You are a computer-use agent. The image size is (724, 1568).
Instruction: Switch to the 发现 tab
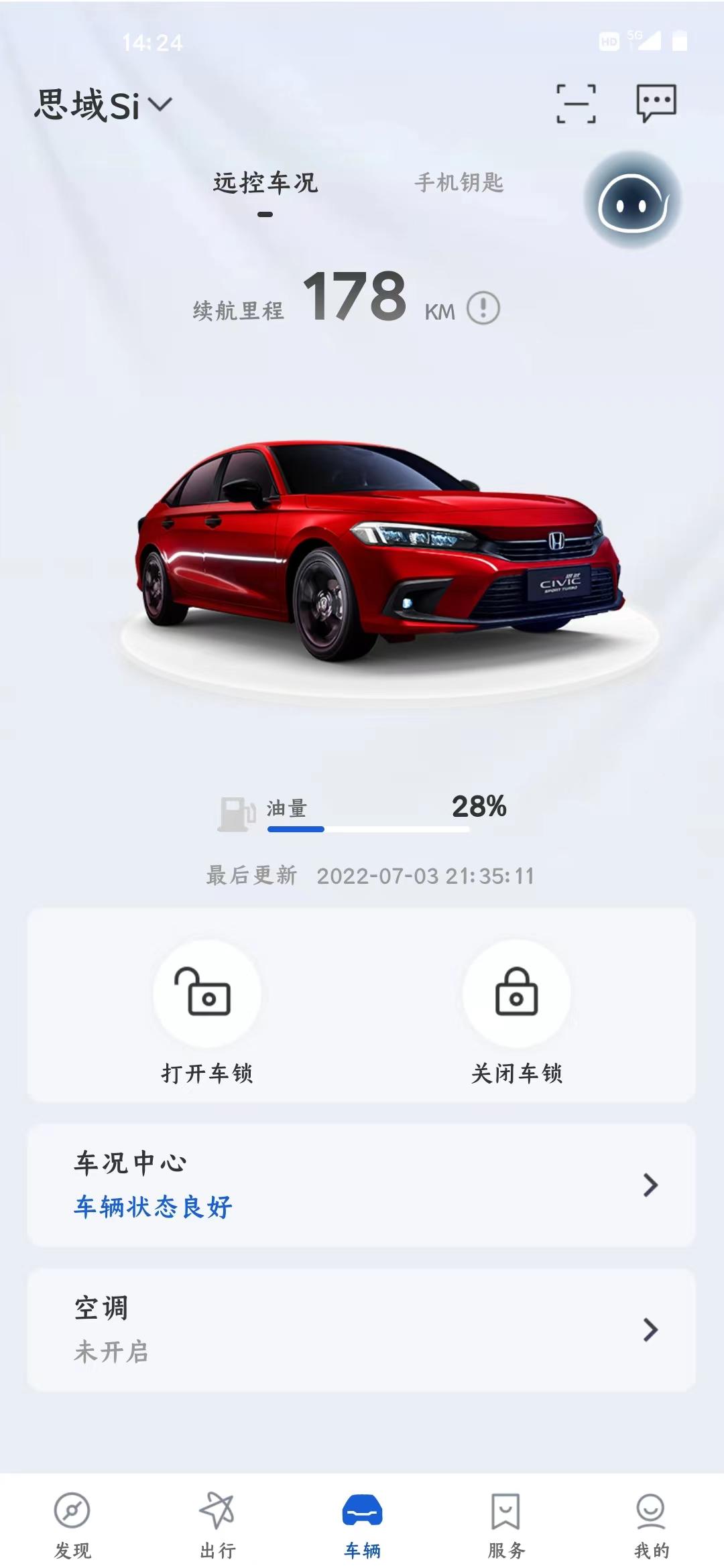72,1523
